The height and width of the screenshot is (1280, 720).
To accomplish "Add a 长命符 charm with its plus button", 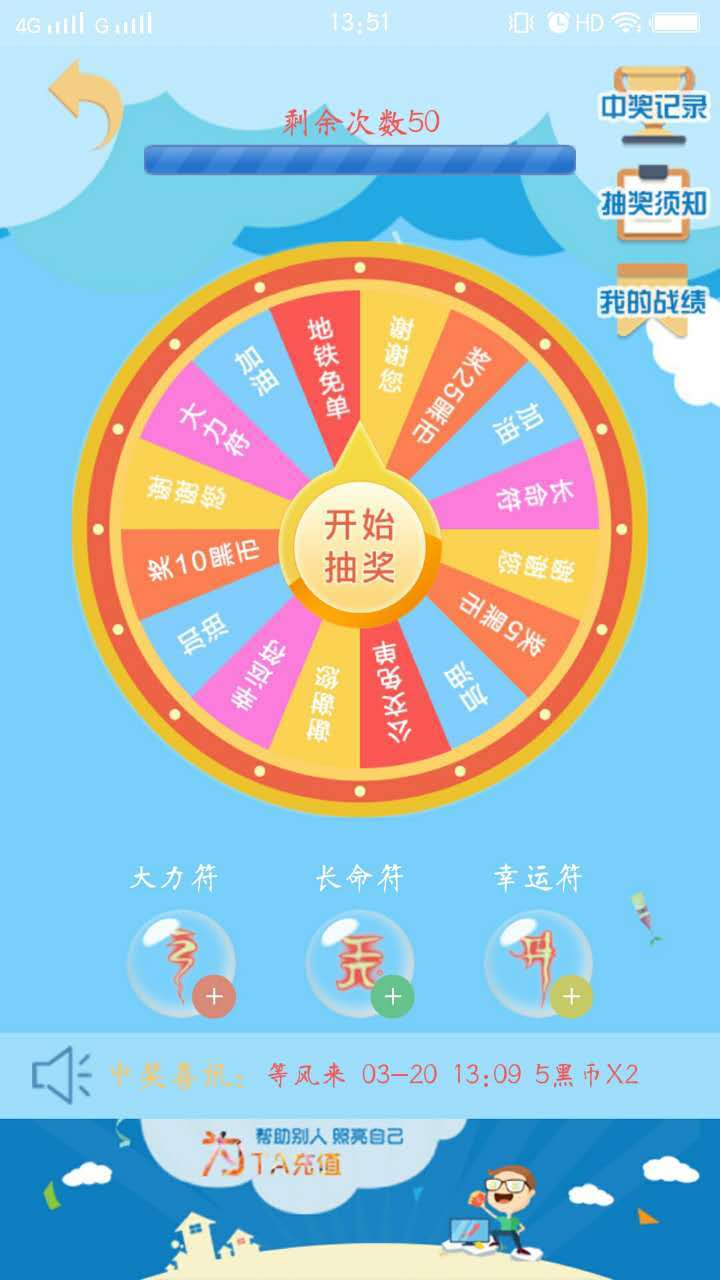I will click(x=392, y=997).
